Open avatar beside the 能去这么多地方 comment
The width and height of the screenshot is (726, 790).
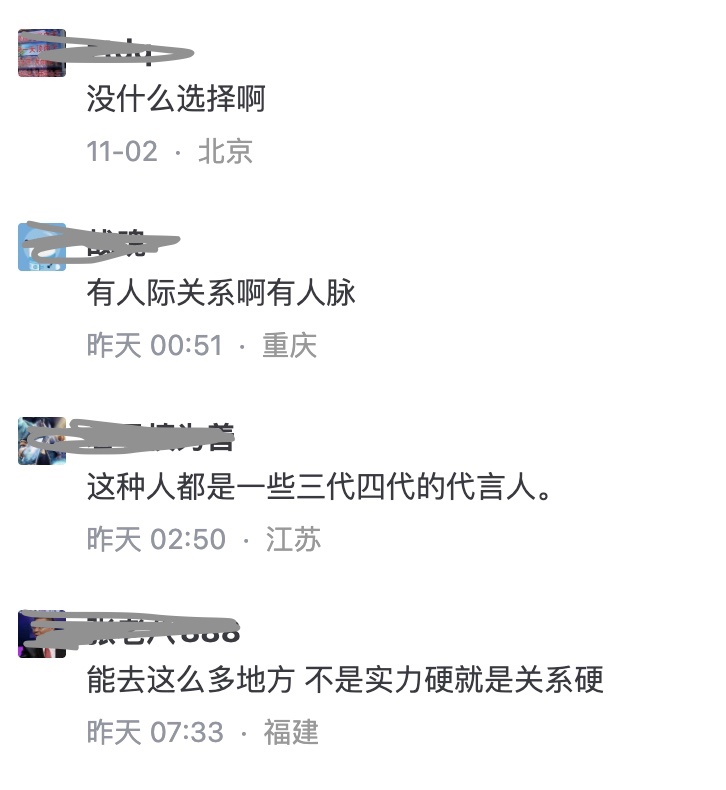[x=42, y=634]
